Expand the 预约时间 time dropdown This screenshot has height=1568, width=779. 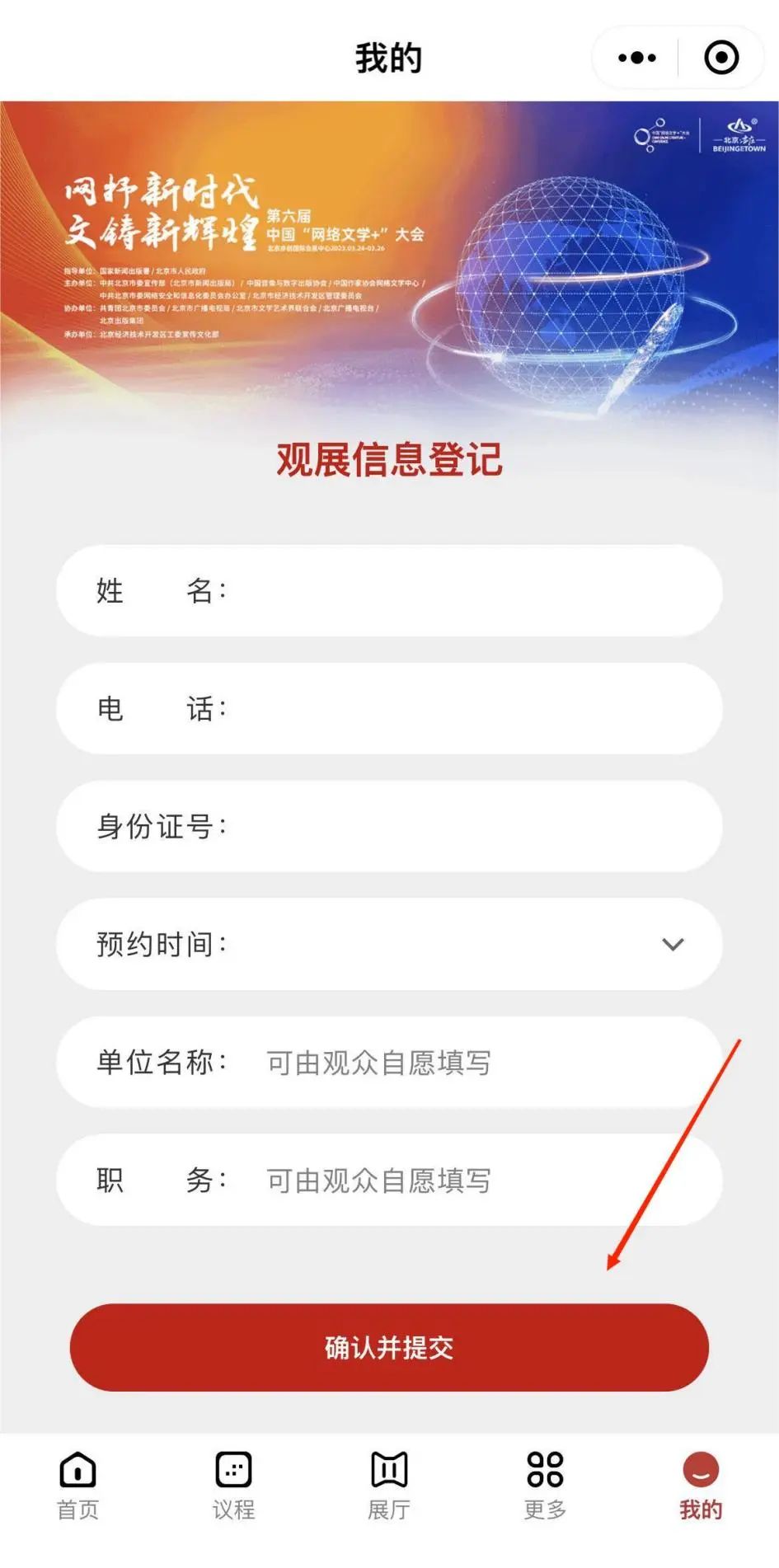point(673,944)
